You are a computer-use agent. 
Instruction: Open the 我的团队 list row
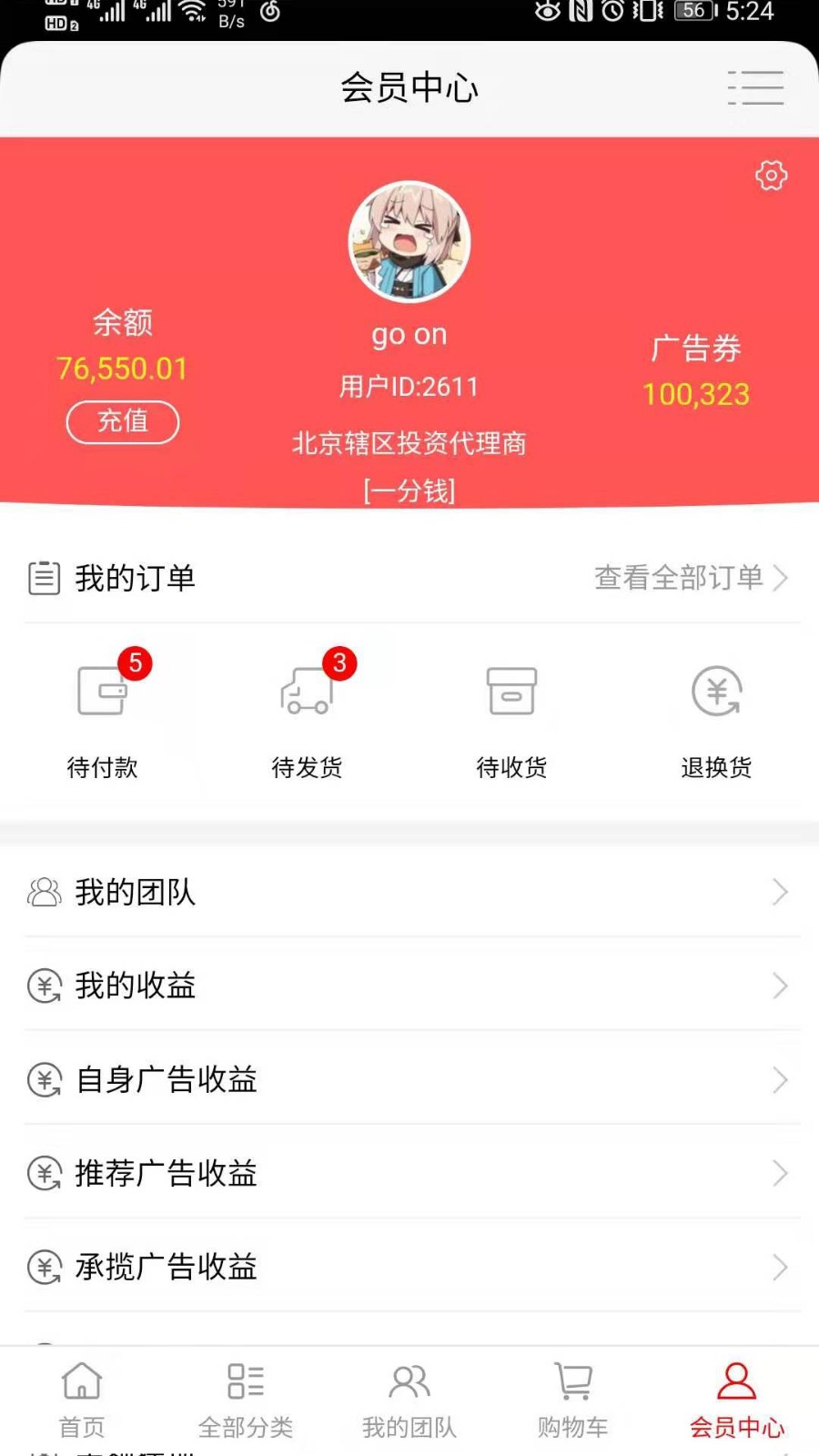[x=409, y=892]
